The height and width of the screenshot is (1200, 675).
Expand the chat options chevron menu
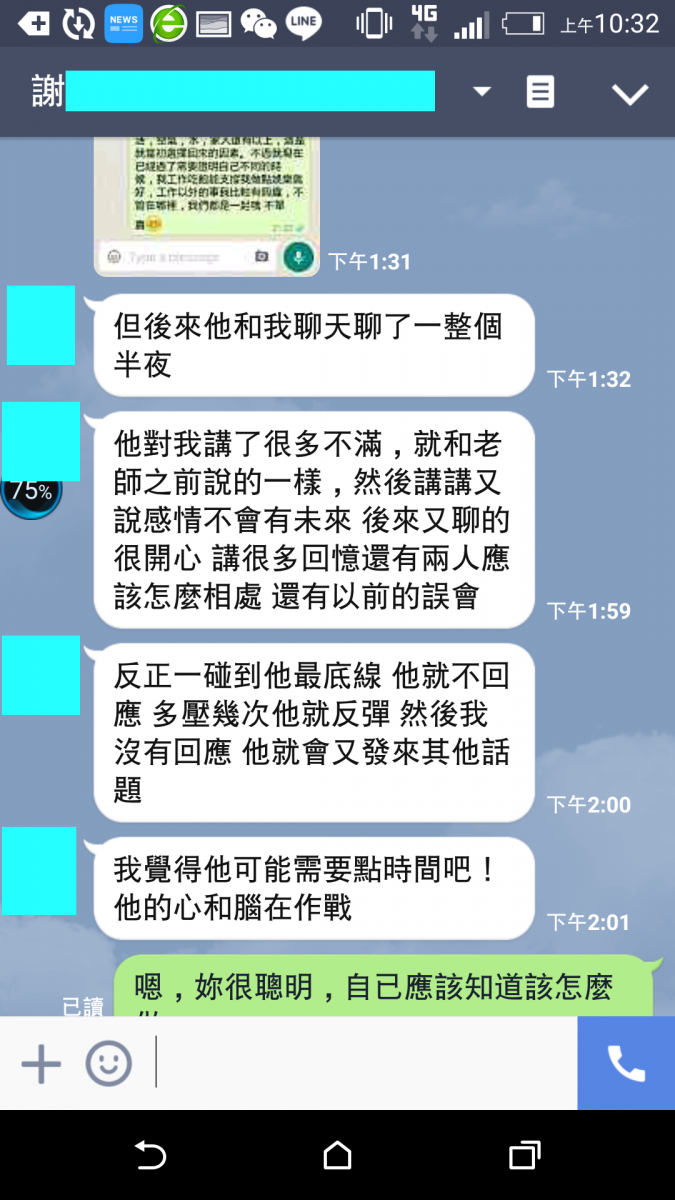point(630,93)
